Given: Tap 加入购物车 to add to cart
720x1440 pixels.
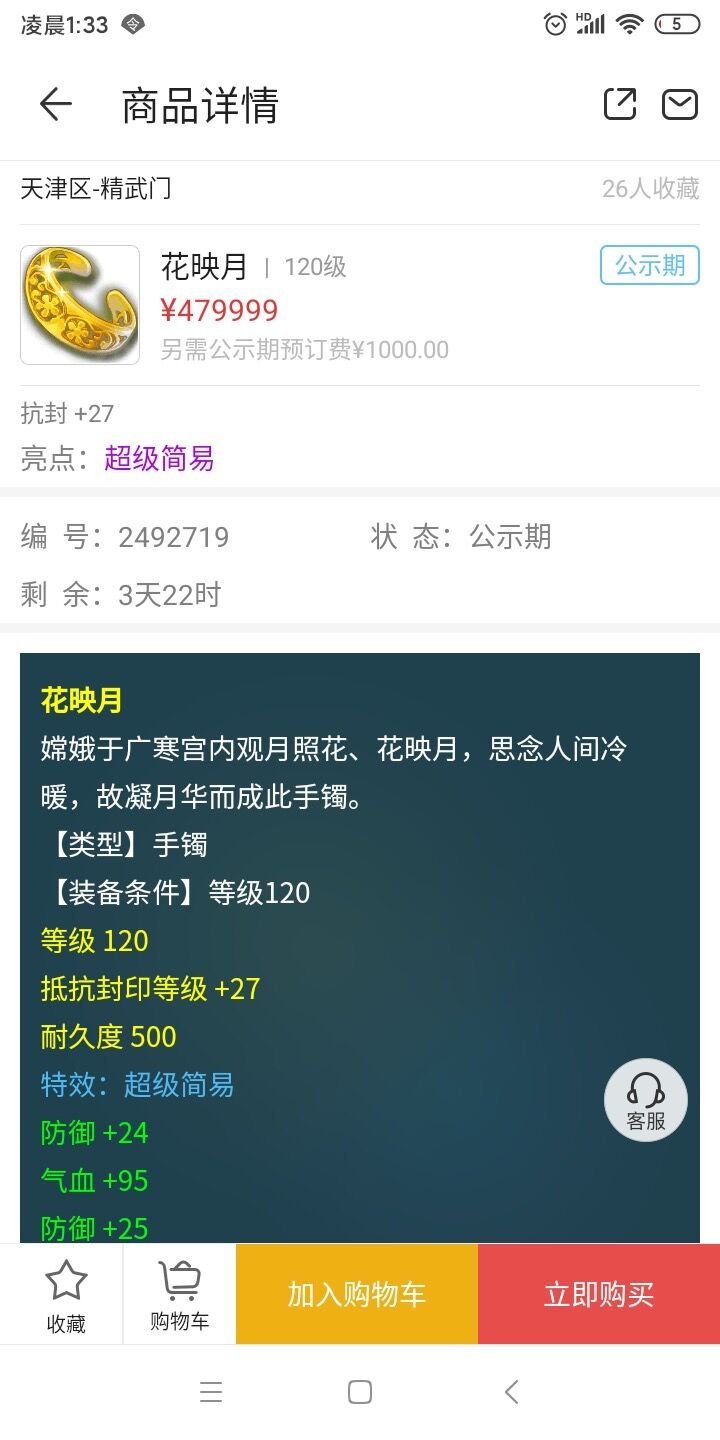Looking at the screenshot, I should point(357,1294).
